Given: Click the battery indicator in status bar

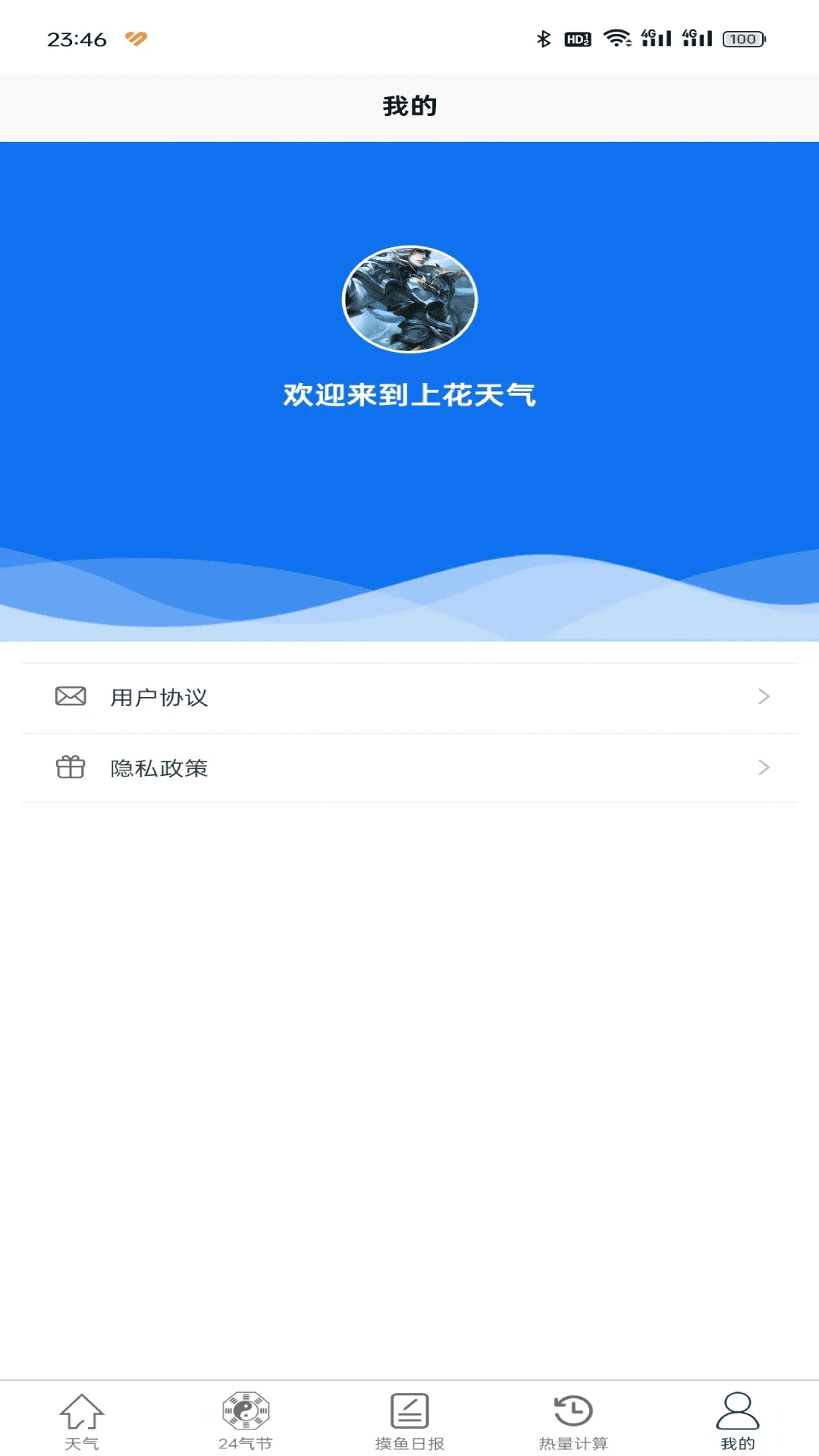Looking at the screenshot, I should pos(743,39).
